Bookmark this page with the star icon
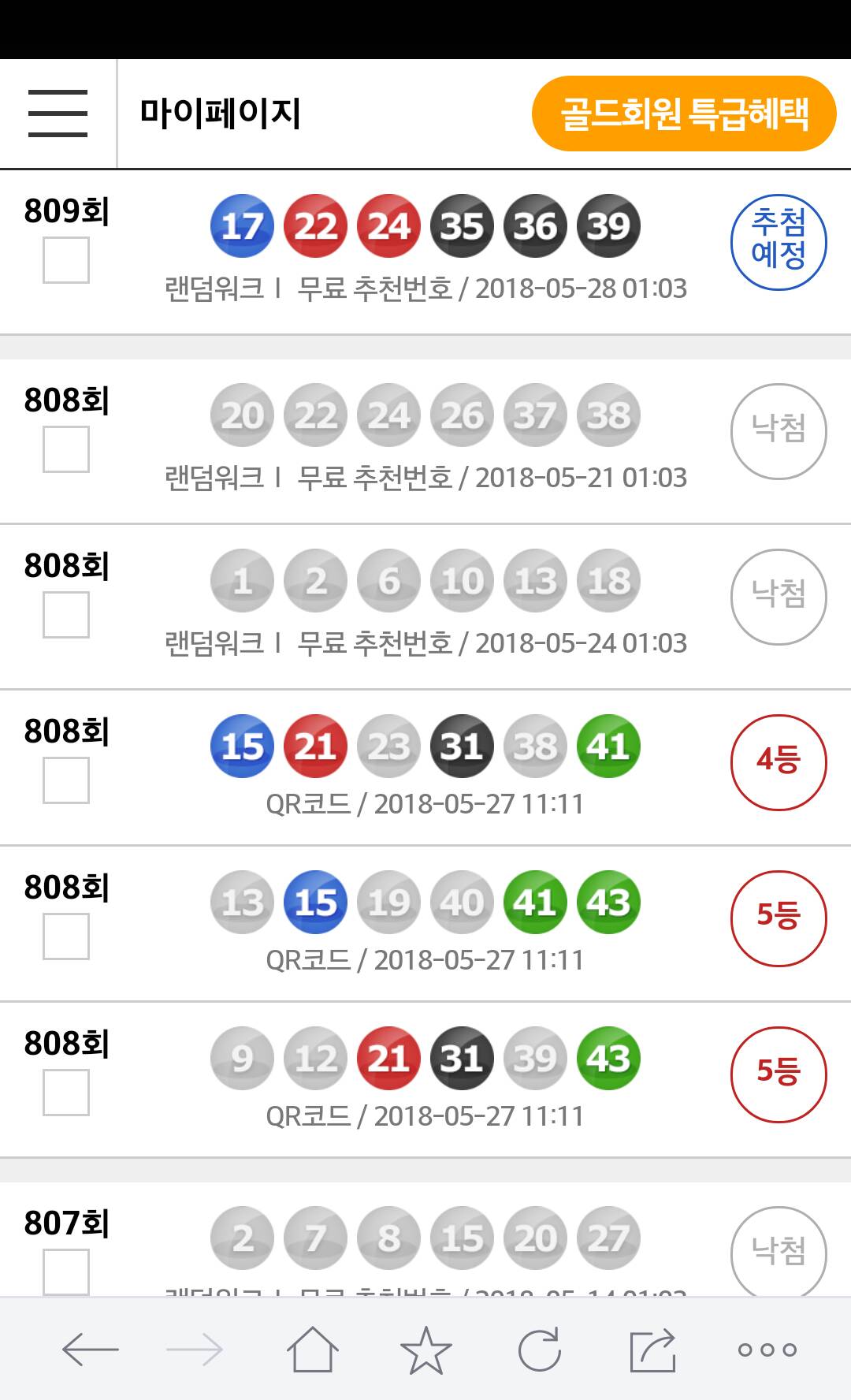851x1400 pixels. coord(426,1350)
